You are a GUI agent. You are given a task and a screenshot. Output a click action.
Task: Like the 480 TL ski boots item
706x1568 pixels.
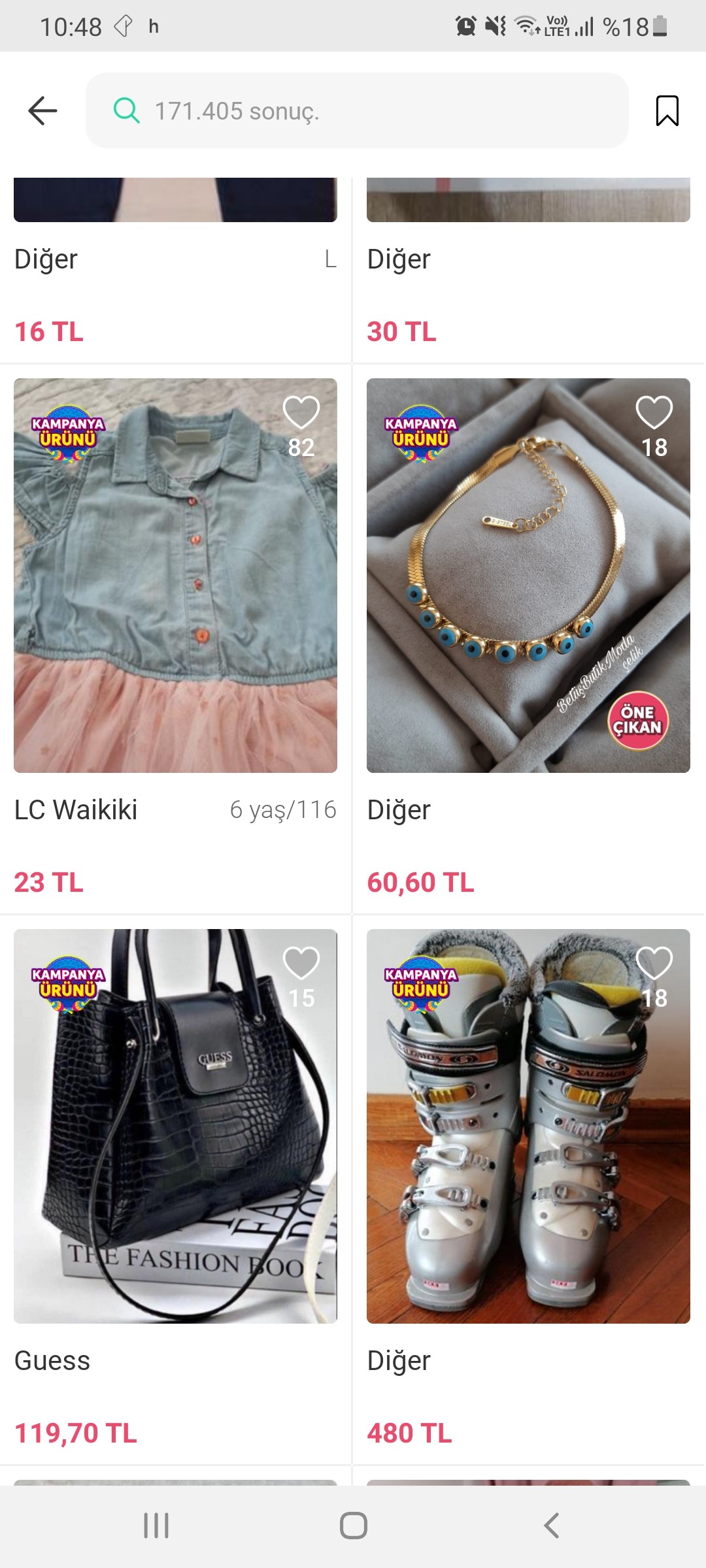tap(654, 964)
